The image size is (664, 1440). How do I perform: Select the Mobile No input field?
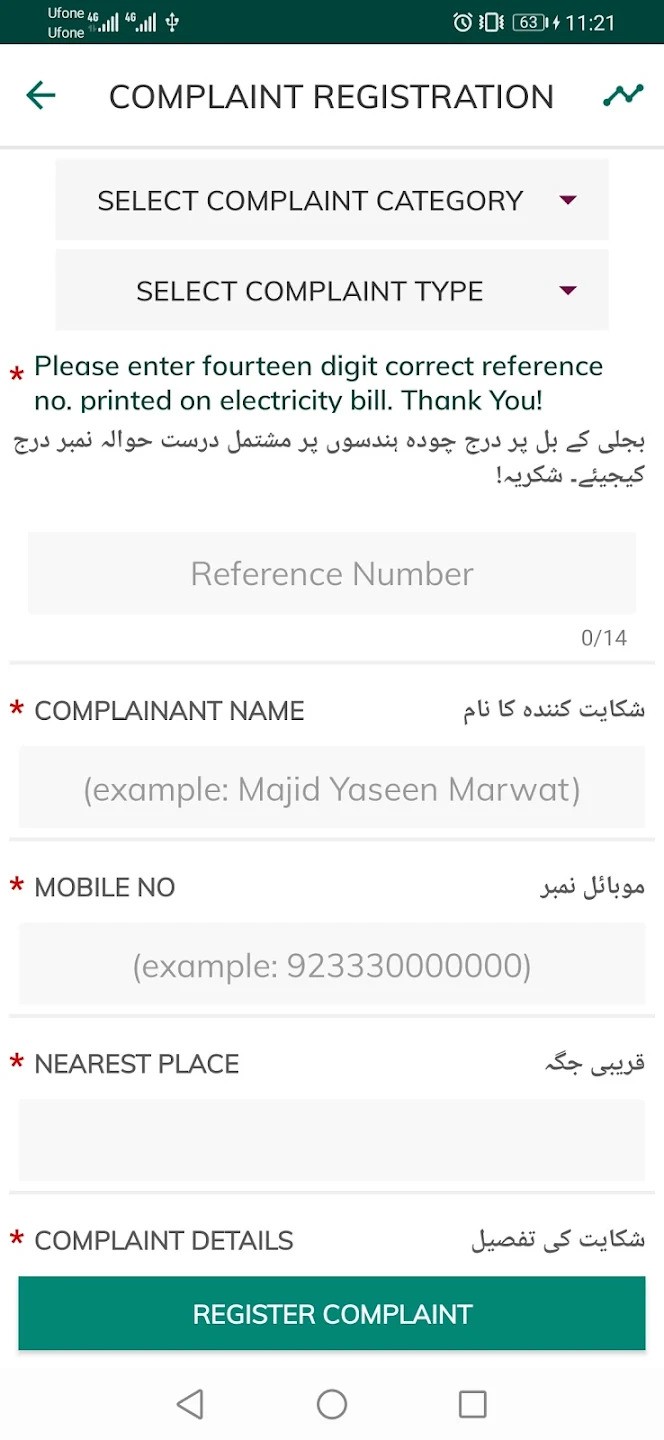point(332,966)
